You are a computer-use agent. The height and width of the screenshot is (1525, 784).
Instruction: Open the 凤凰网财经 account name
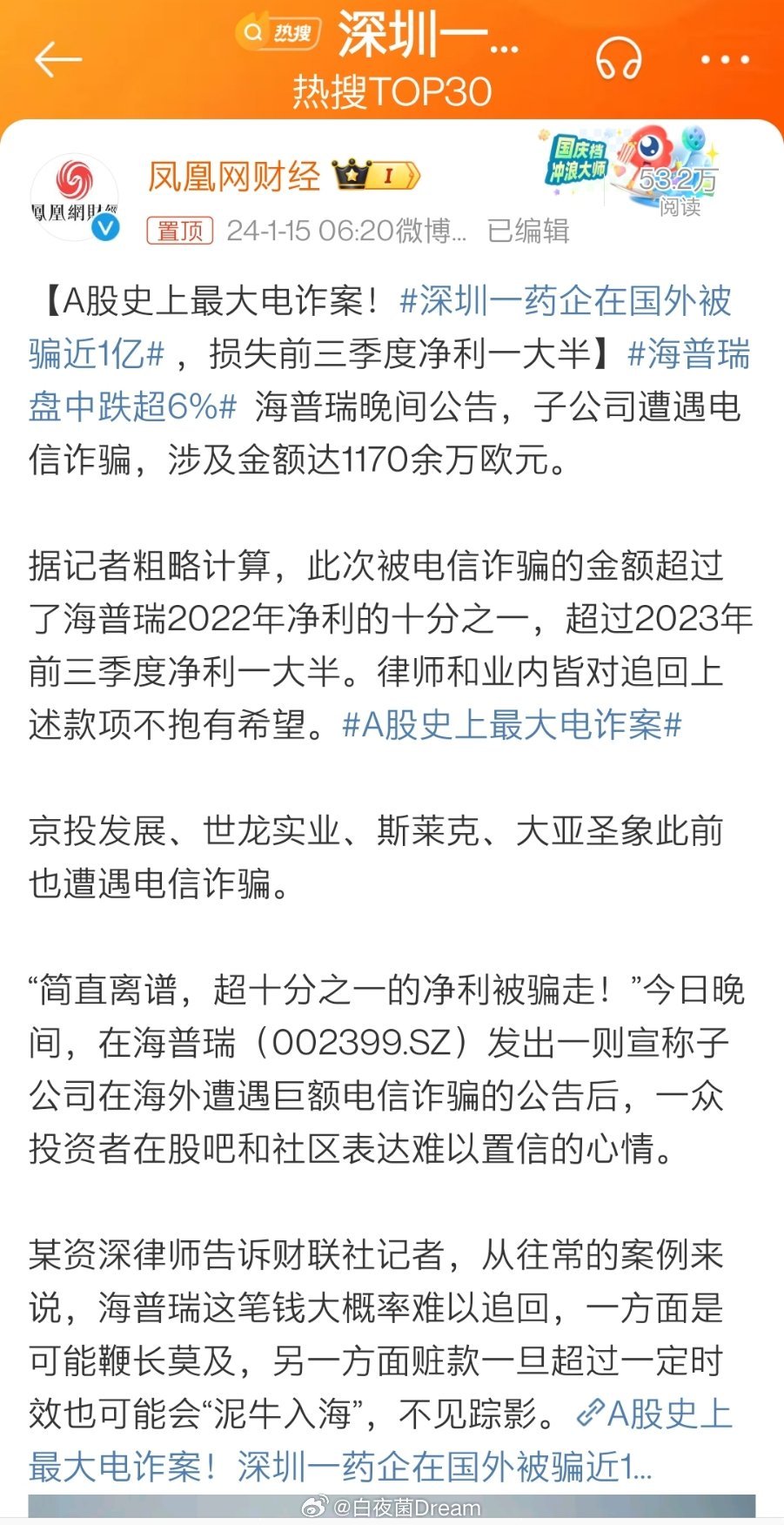tap(234, 177)
